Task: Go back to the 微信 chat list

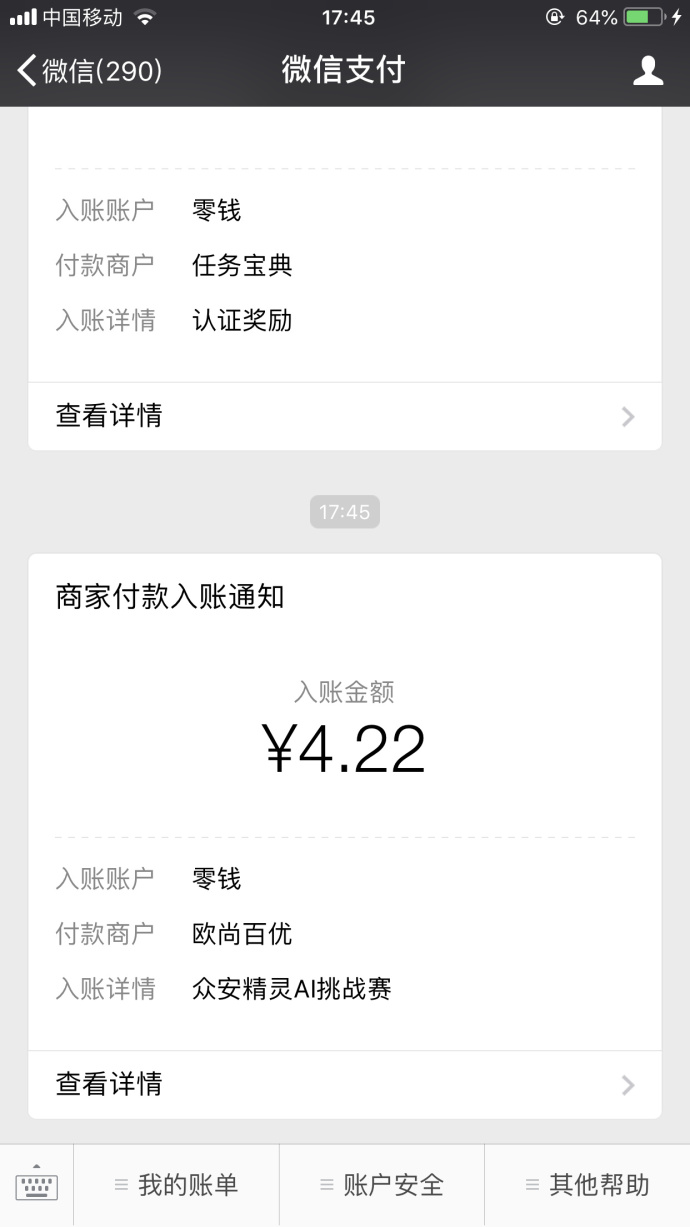Action: pyautogui.click(x=90, y=70)
